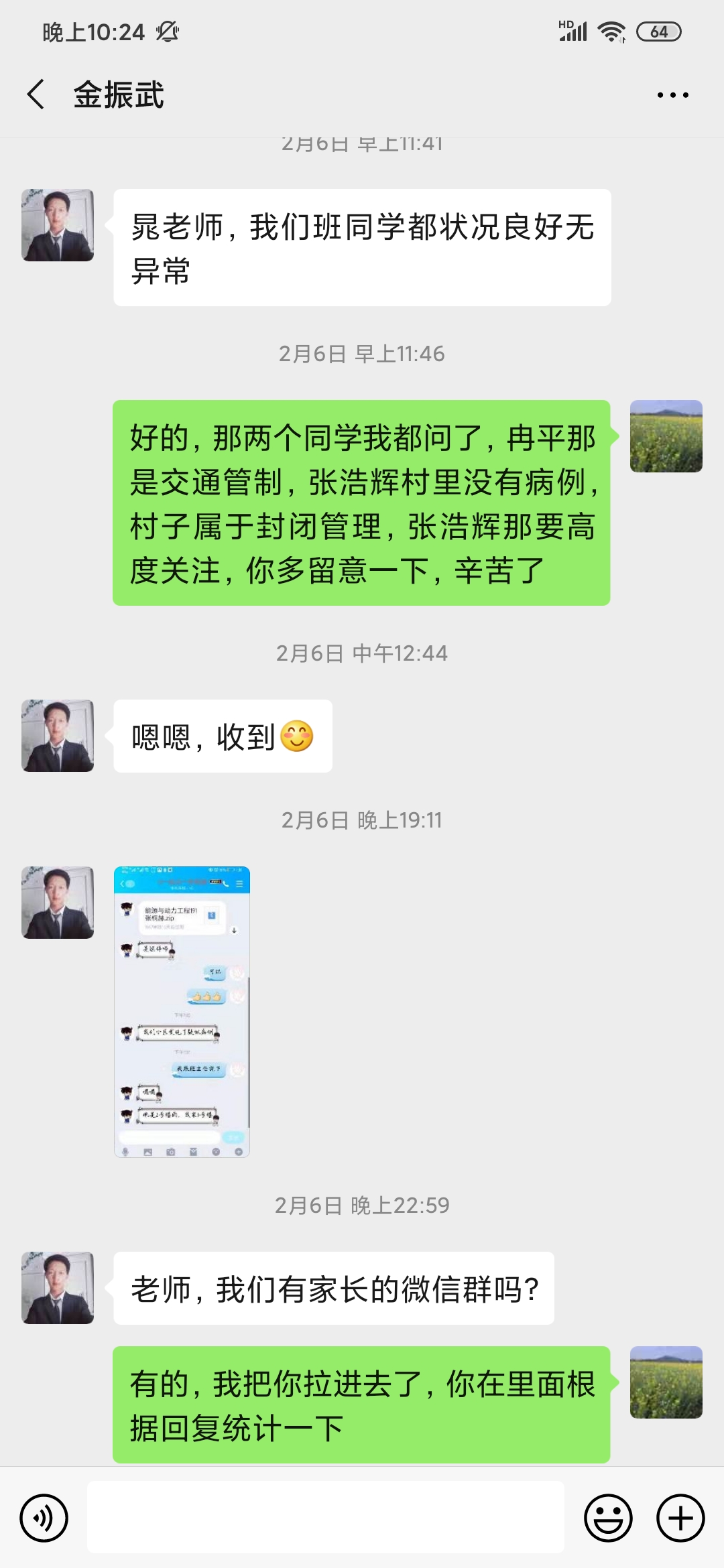This screenshot has width=724, height=1568.
Task: Open the three-dot chat options menu
Action: (x=672, y=95)
